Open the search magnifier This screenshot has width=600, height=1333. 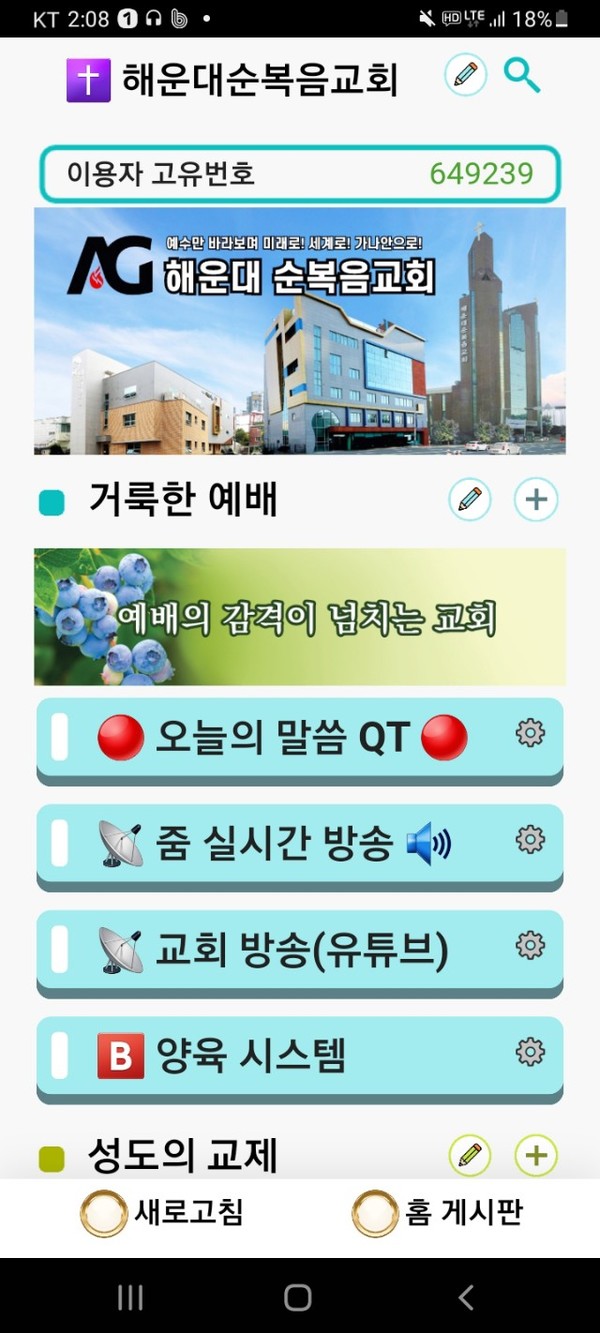(x=522, y=76)
